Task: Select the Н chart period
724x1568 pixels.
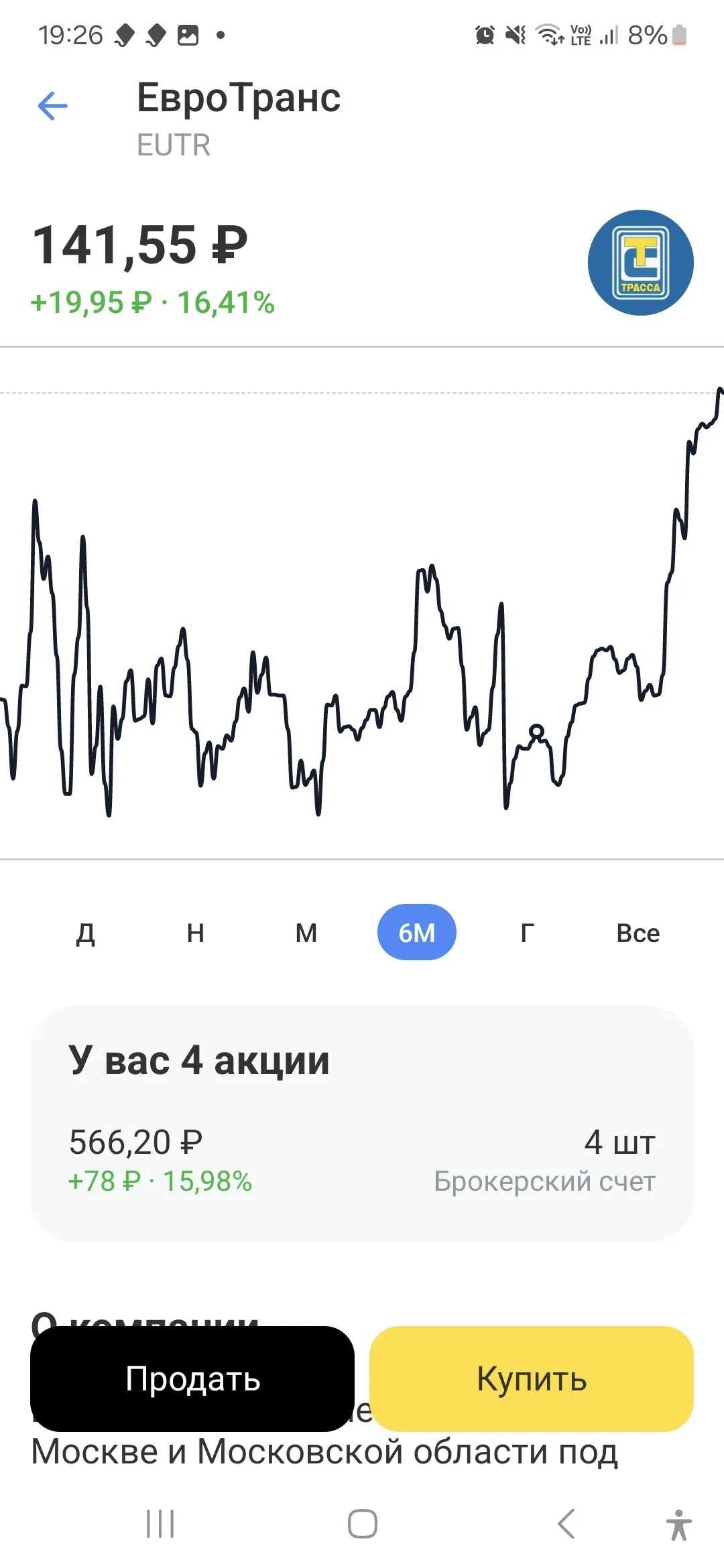Action: [x=196, y=933]
